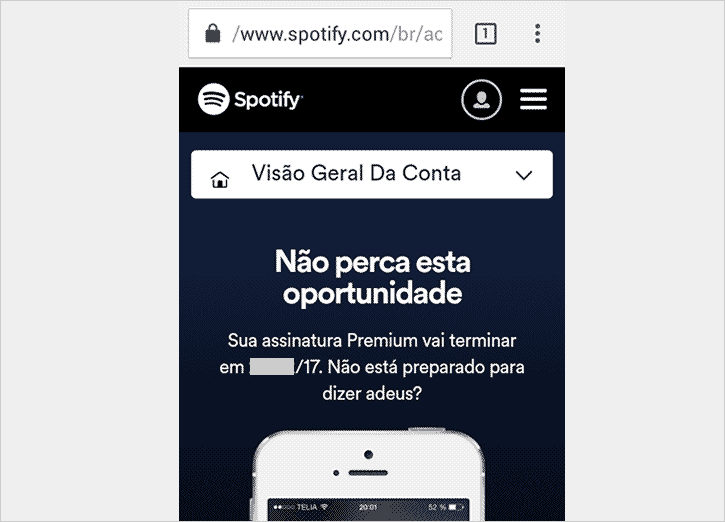Screen dimensions: 725x522
Task: Open the hamburger navigation menu
Action: [533, 100]
